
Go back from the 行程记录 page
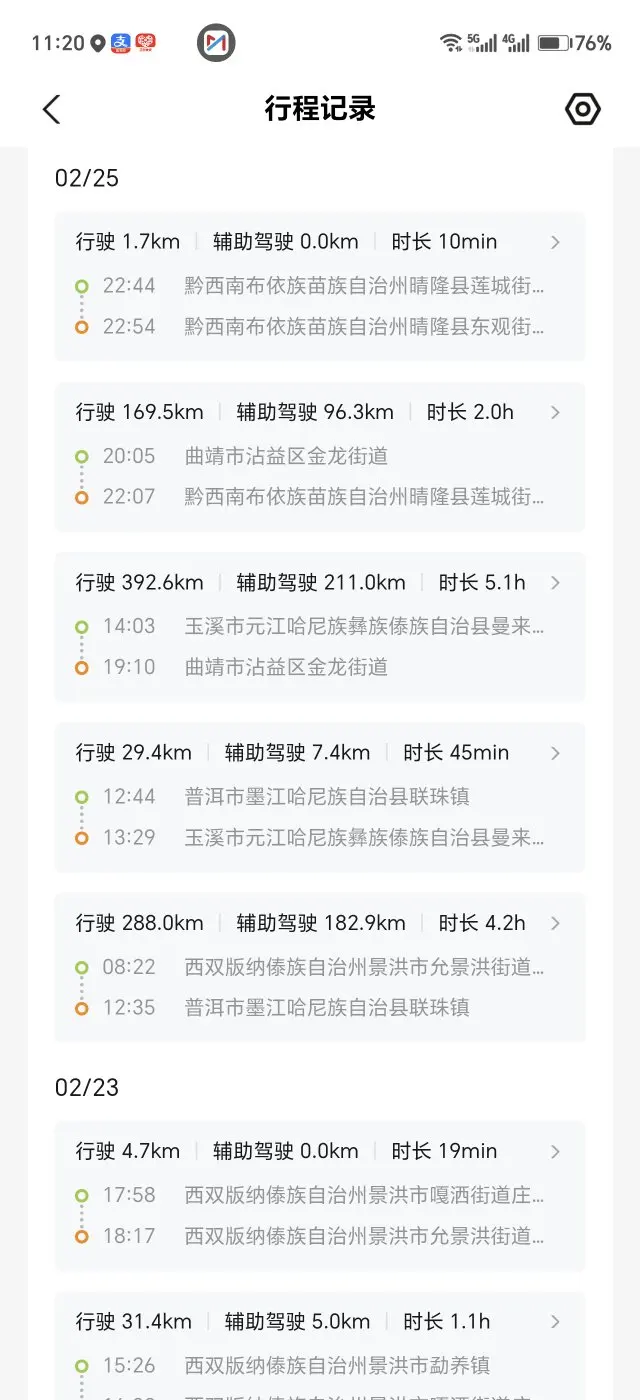[x=52, y=109]
